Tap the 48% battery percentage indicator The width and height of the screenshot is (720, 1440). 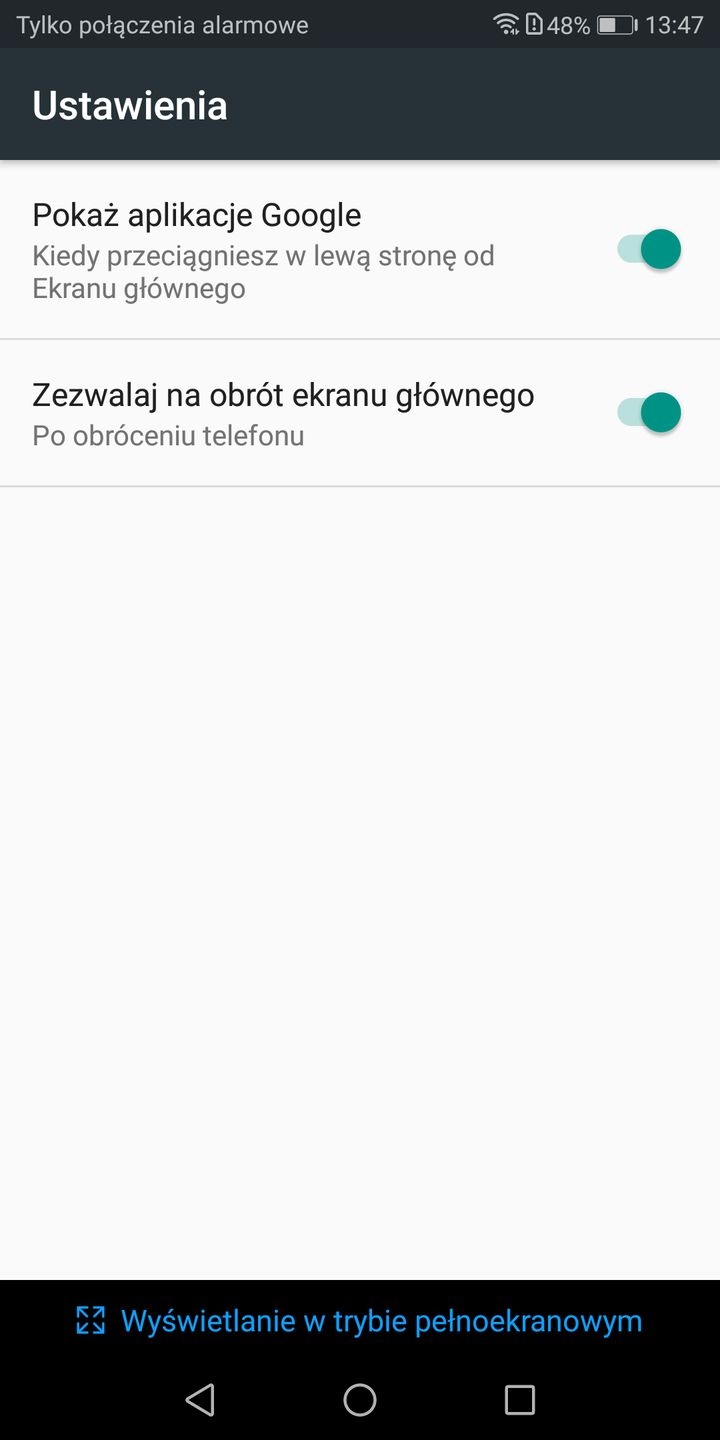tap(566, 24)
